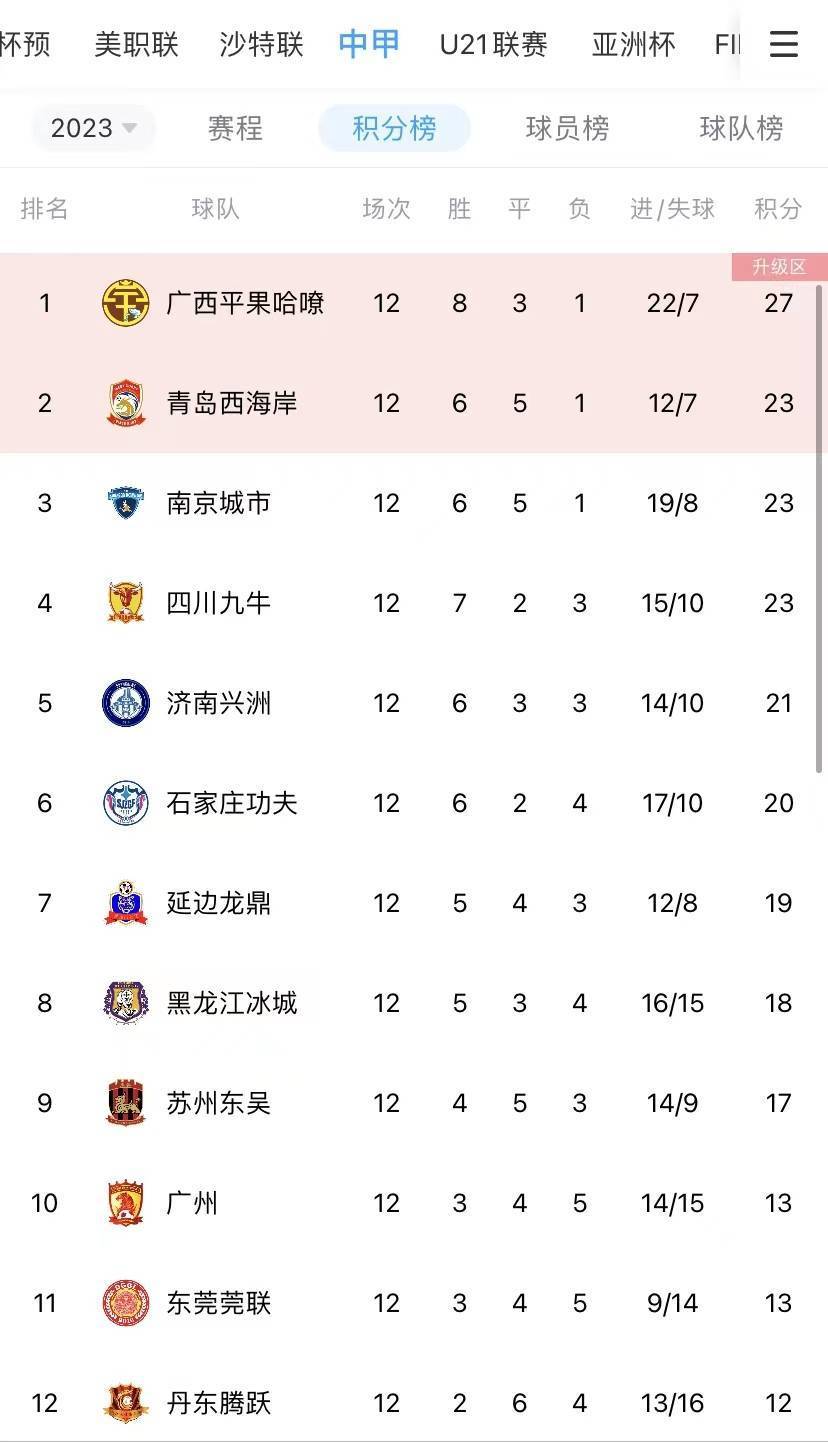Screen dimensions: 828x1442
Task: Switch to the 赛程 schedule tab
Action: [x=235, y=128]
